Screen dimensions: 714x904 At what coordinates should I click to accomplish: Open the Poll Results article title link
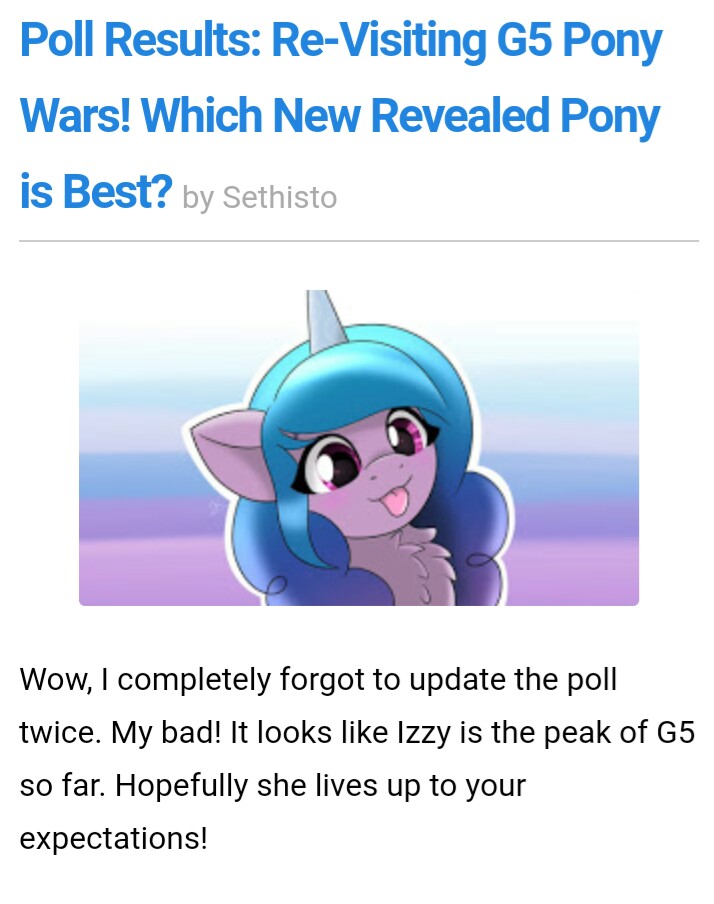coord(340,115)
